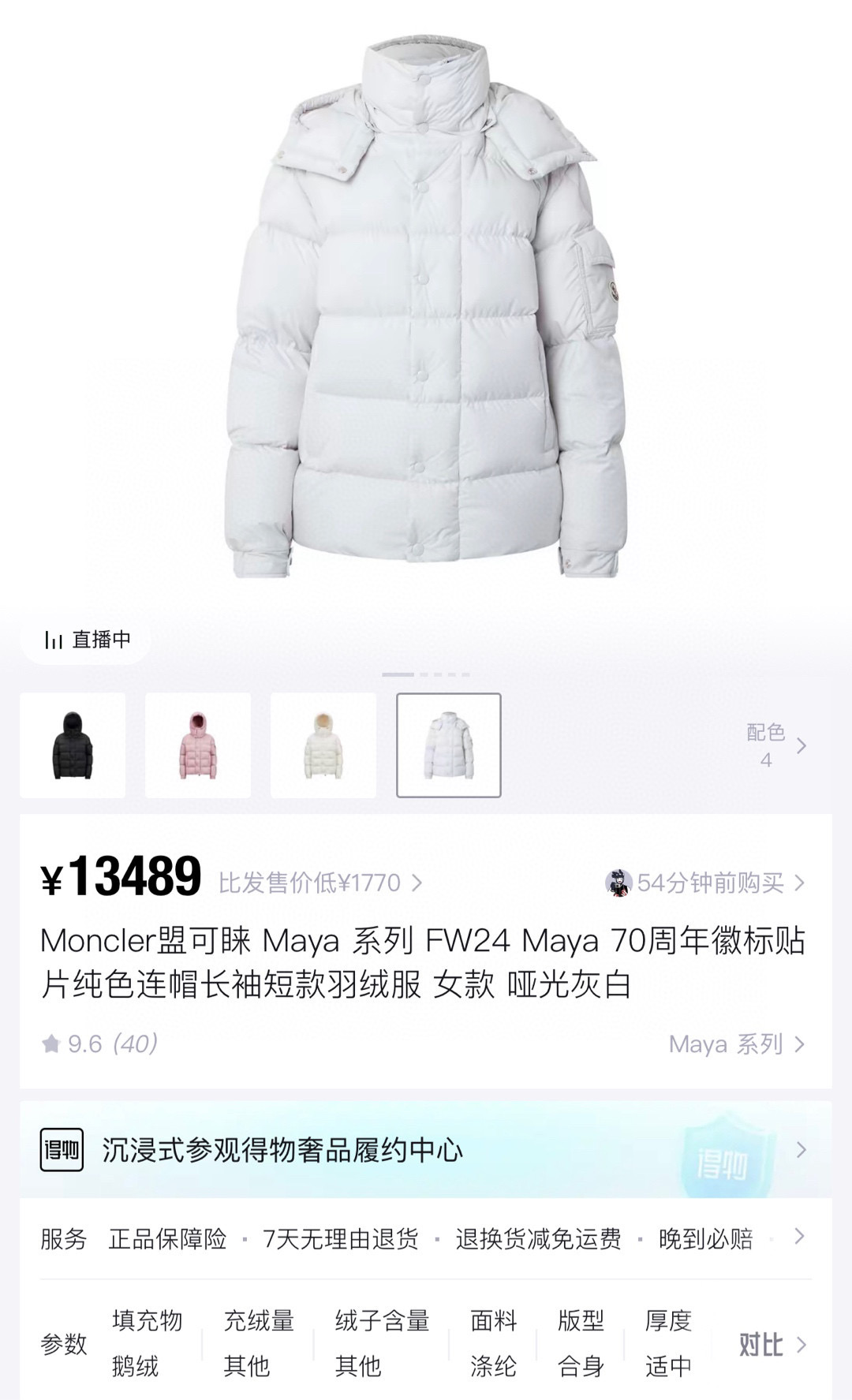Image resolution: width=852 pixels, height=1400 pixels.
Task: Select the cream white jacket thumbnail
Action: point(323,745)
